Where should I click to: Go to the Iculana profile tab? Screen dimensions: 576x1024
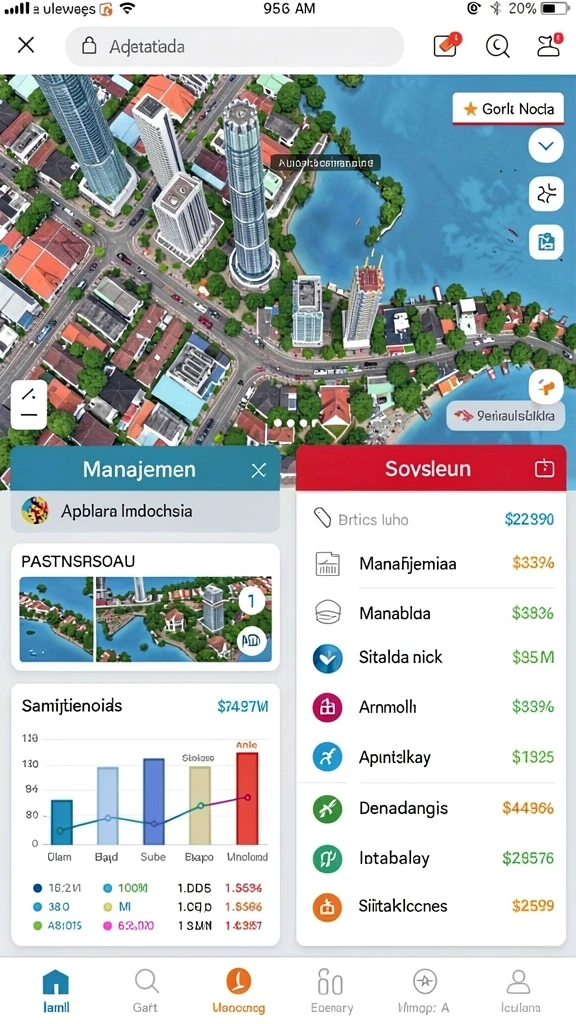pos(520,990)
